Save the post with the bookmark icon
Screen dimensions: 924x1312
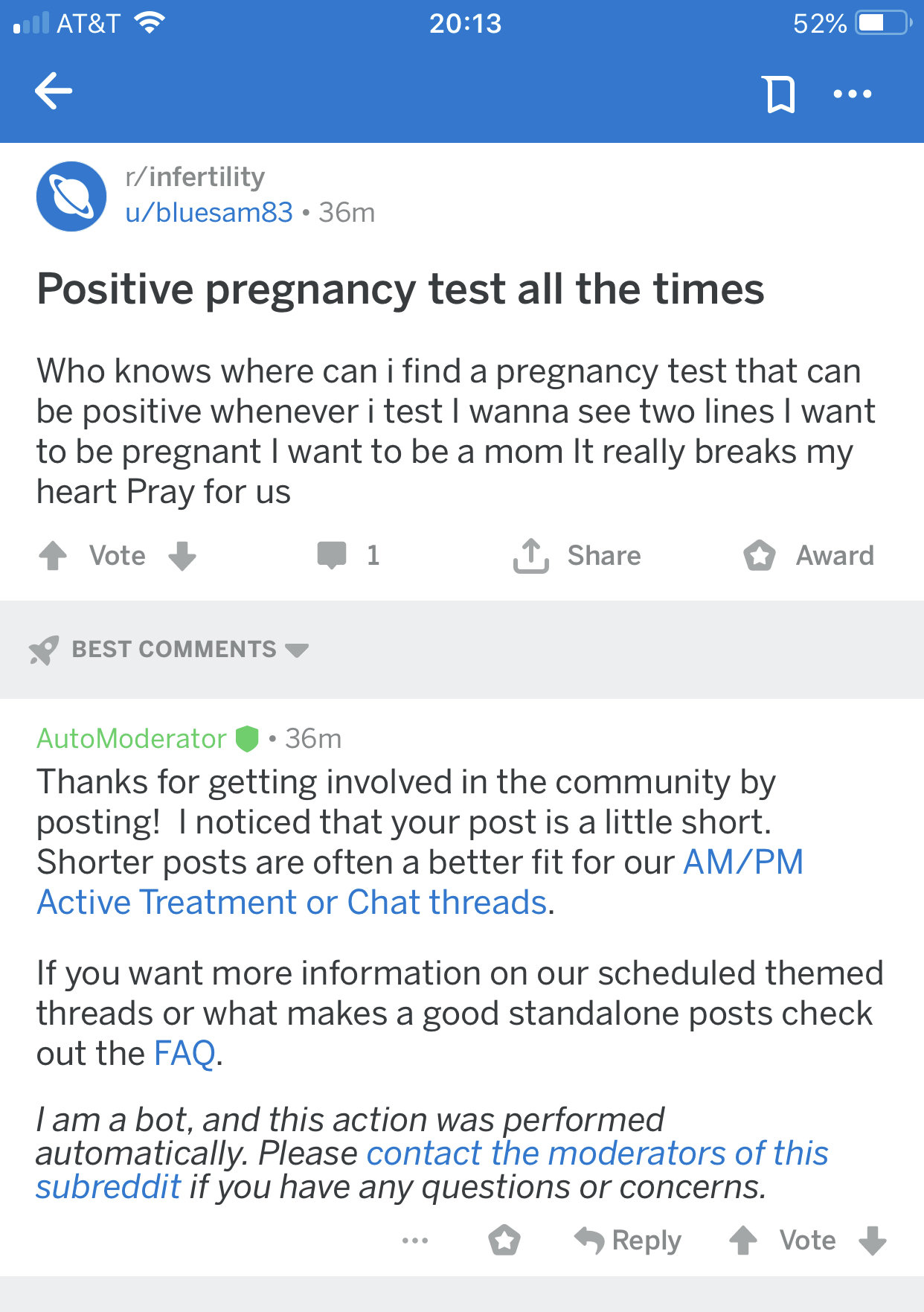coord(780,94)
